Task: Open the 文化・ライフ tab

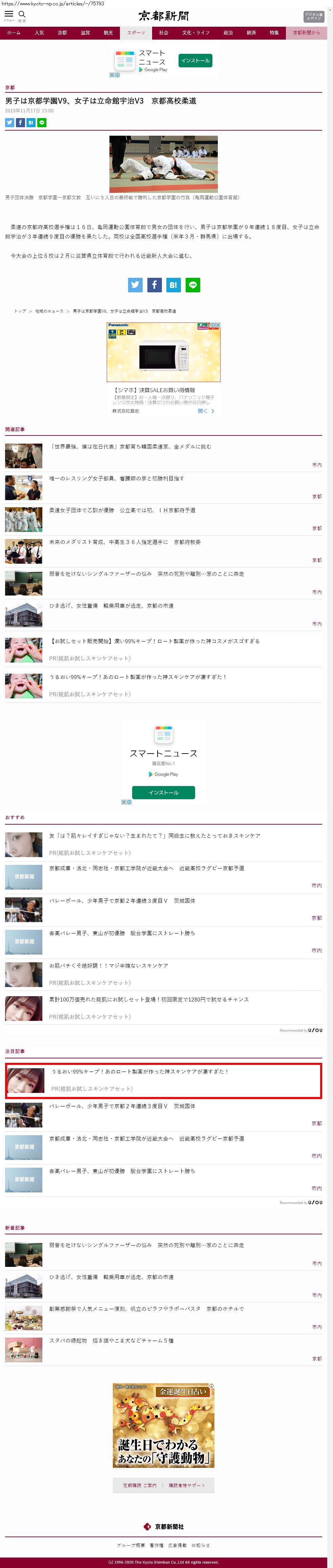Action: click(196, 33)
